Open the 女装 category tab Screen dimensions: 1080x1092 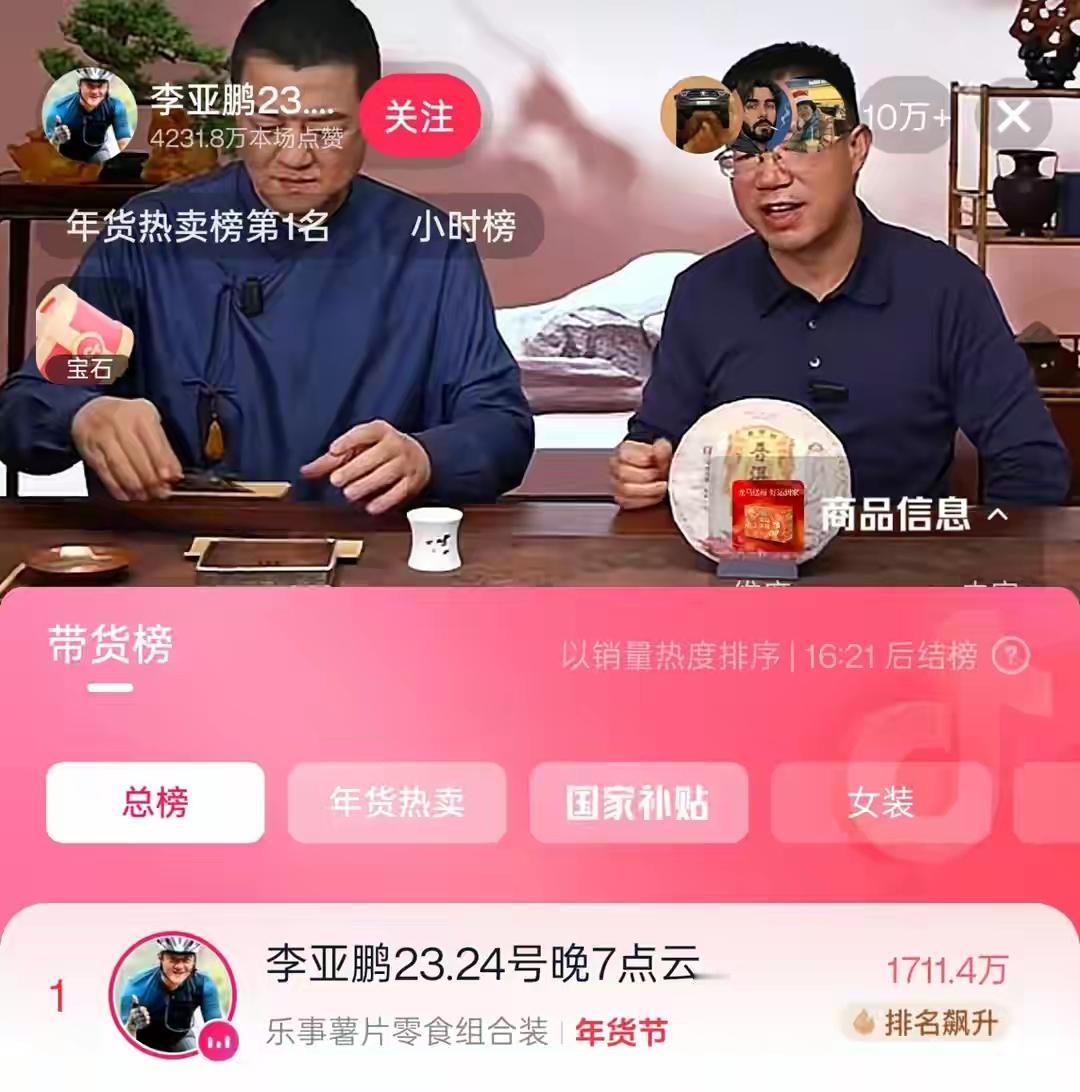coord(881,802)
